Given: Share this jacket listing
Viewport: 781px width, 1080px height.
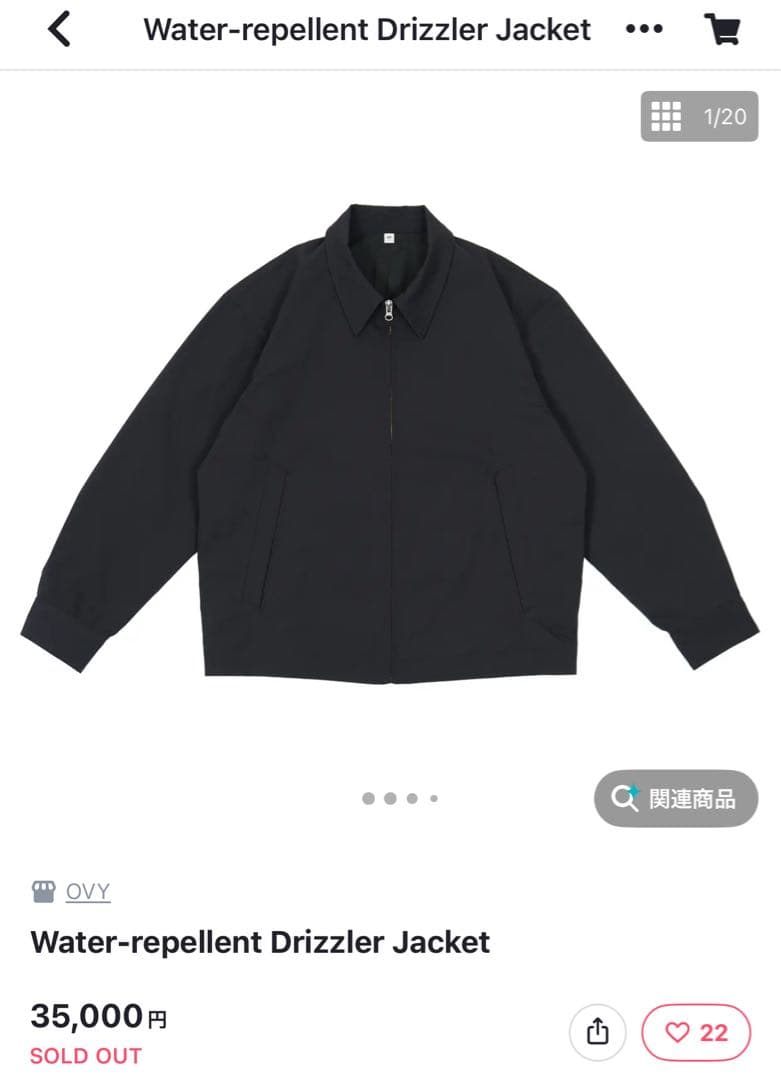Looking at the screenshot, I should pos(597,1031).
